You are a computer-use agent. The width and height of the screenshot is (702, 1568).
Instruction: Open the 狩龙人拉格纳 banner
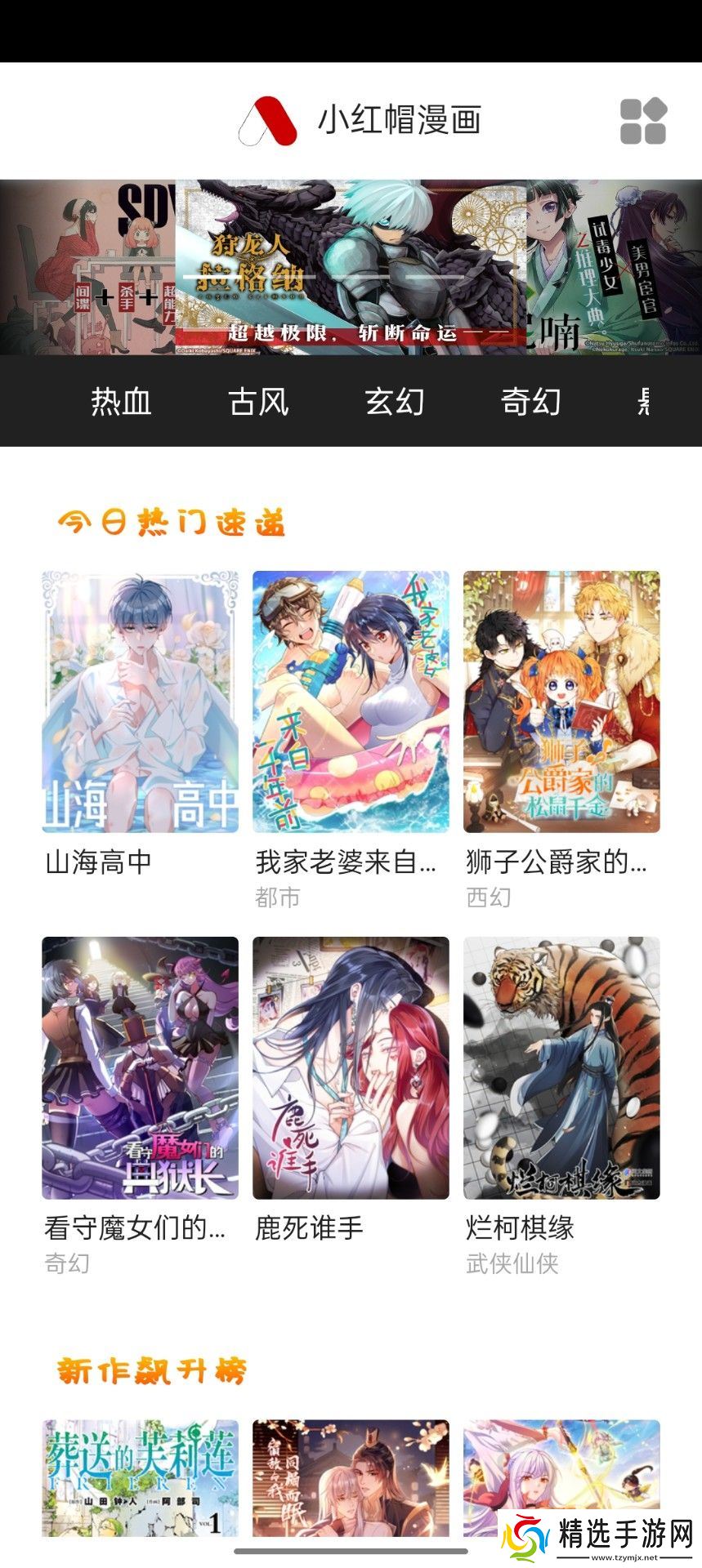point(351,268)
